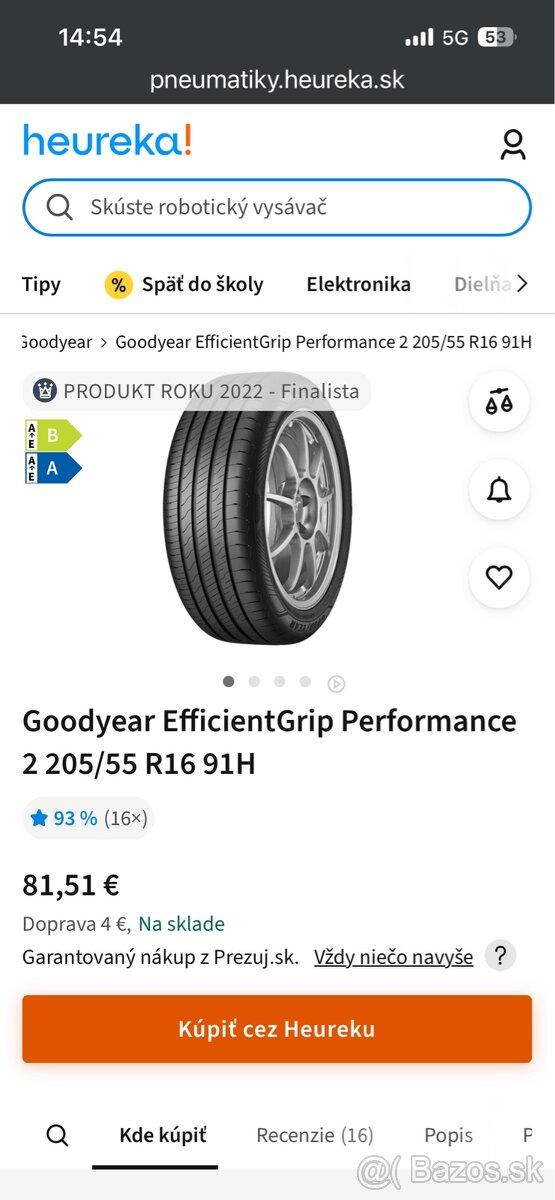Open the PRODUKT ROKU 2022 Finalista badge
The image size is (555, 1200).
pos(196,391)
